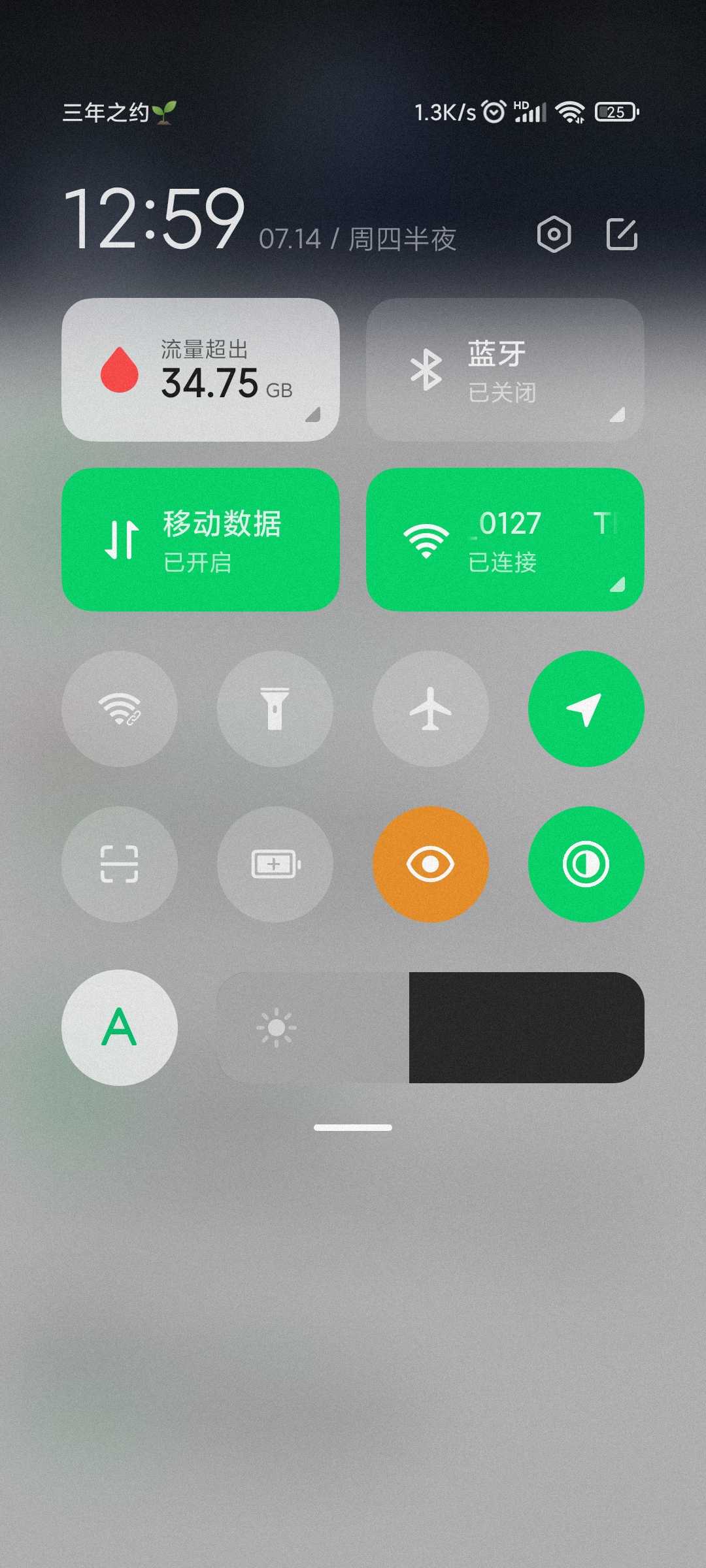Viewport: 706px width, 1568px height.
Task: Set brightness on the sun slider
Action: tap(430, 1028)
